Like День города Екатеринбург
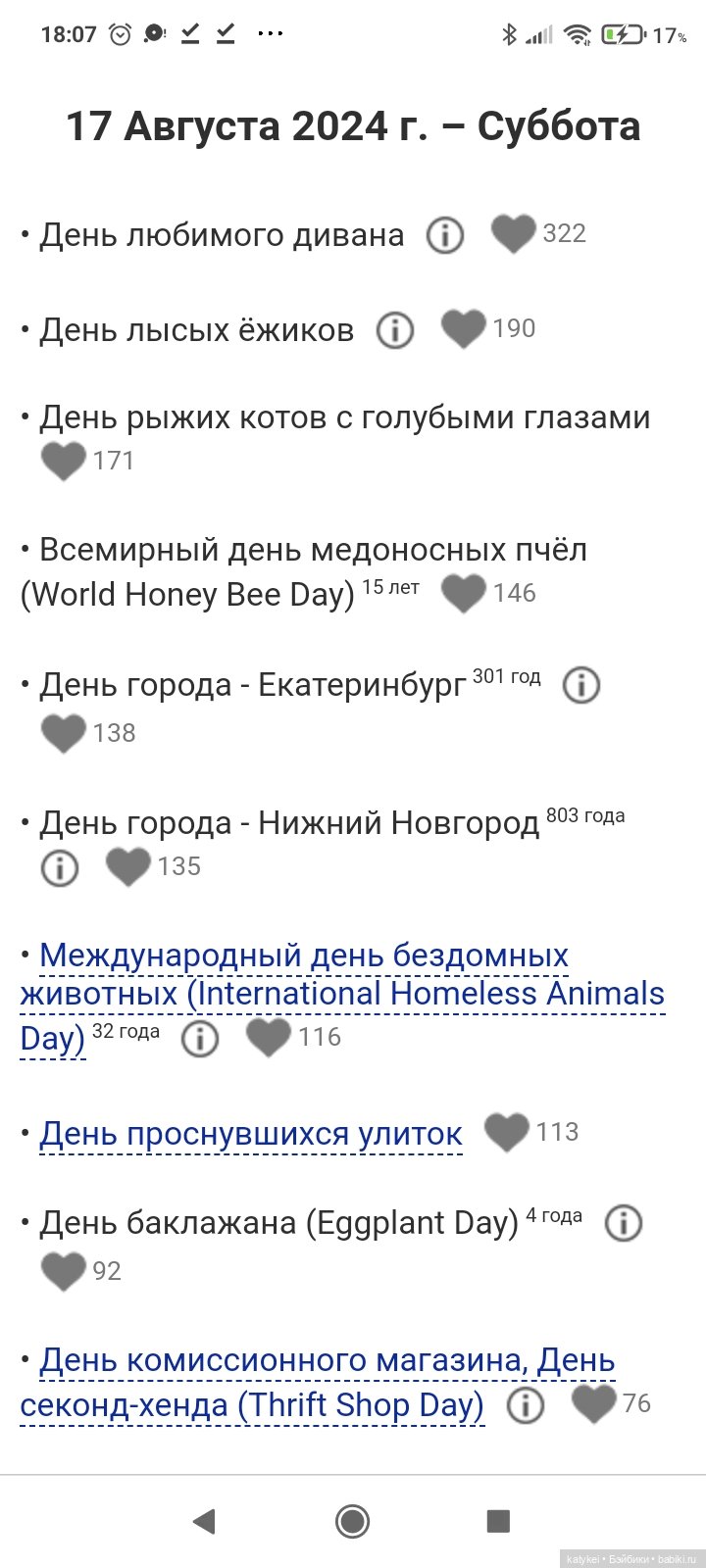Screen dimensions: 706x1568 coord(64,733)
